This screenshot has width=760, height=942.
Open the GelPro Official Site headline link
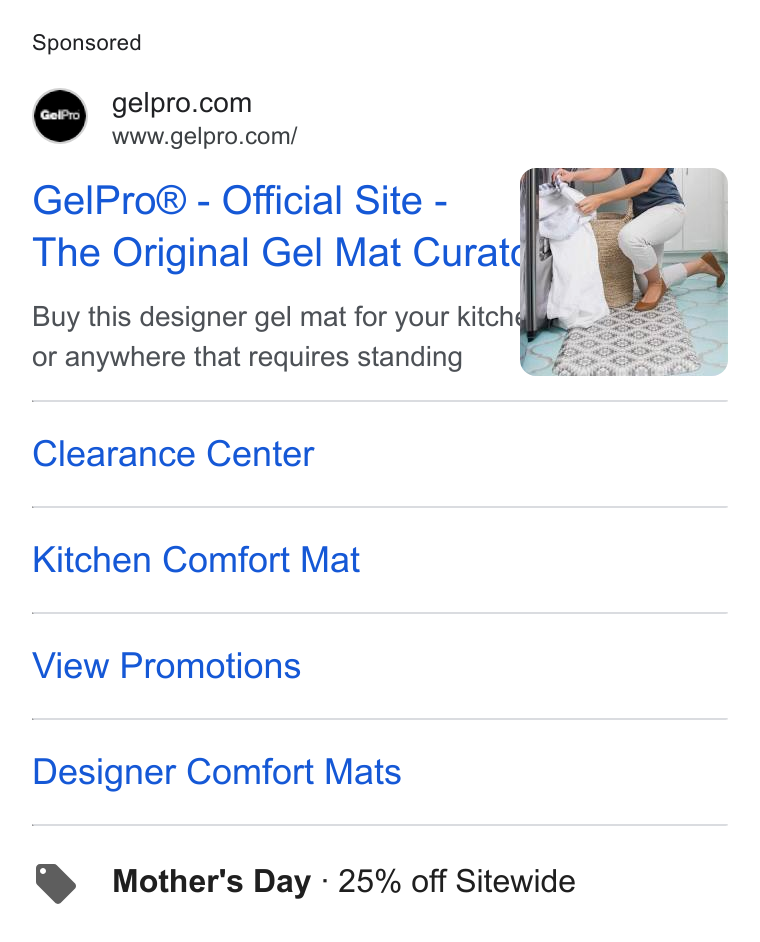tap(276, 226)
